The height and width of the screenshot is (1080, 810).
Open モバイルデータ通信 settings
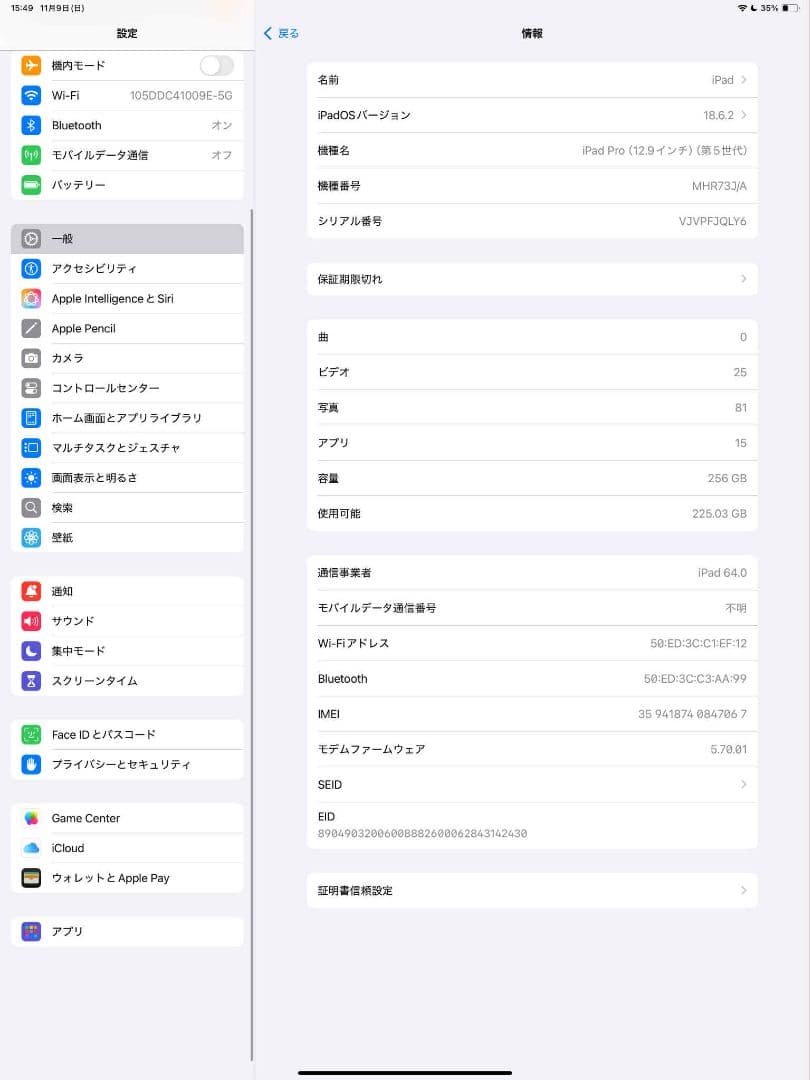click(127, 155)
